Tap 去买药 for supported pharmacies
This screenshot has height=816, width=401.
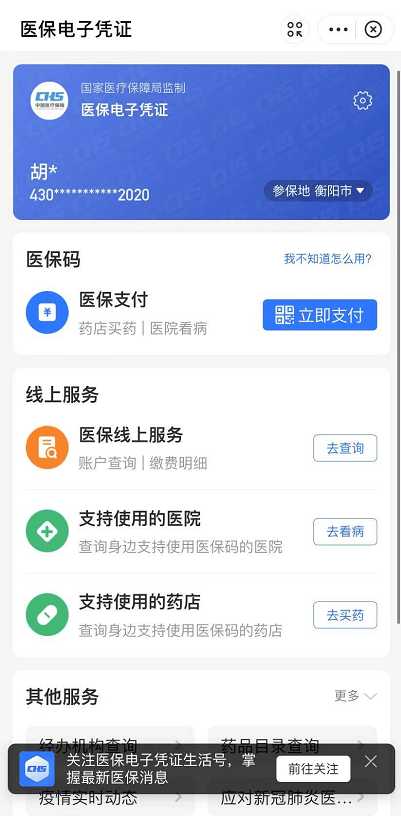(x=345, y=615)
